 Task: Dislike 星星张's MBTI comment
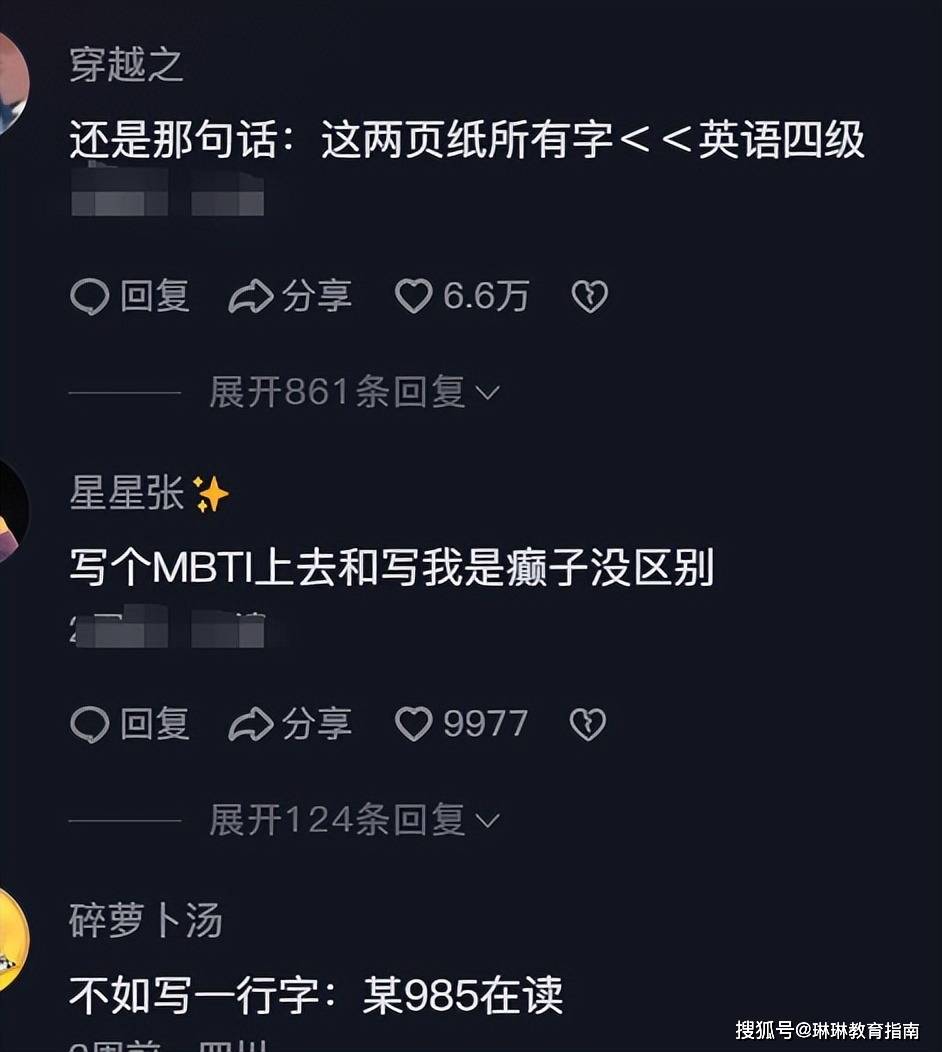(x=587, y=724)
